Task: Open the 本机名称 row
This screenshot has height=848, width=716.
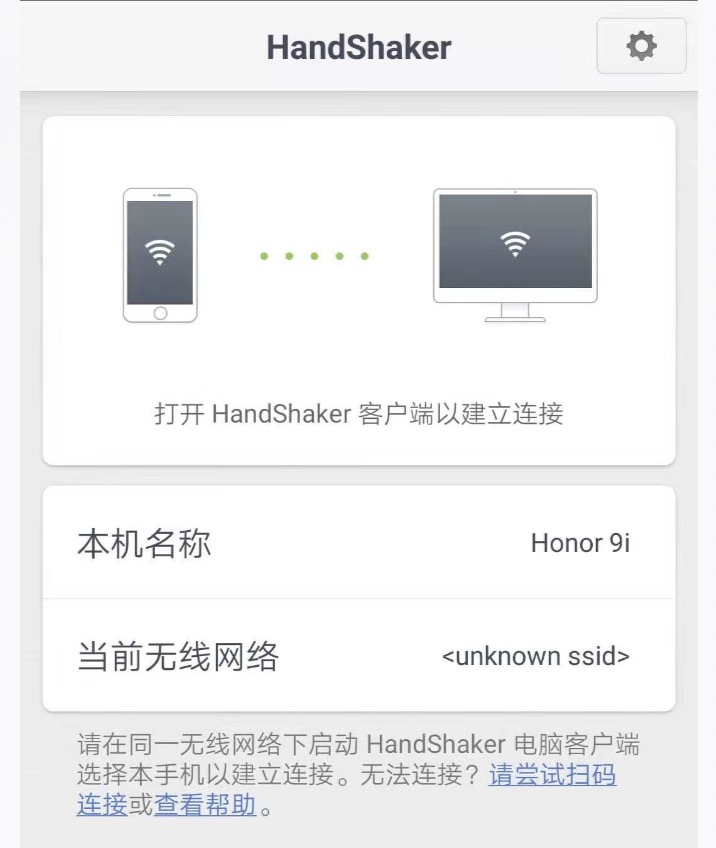Action: (x=358, y=543)
